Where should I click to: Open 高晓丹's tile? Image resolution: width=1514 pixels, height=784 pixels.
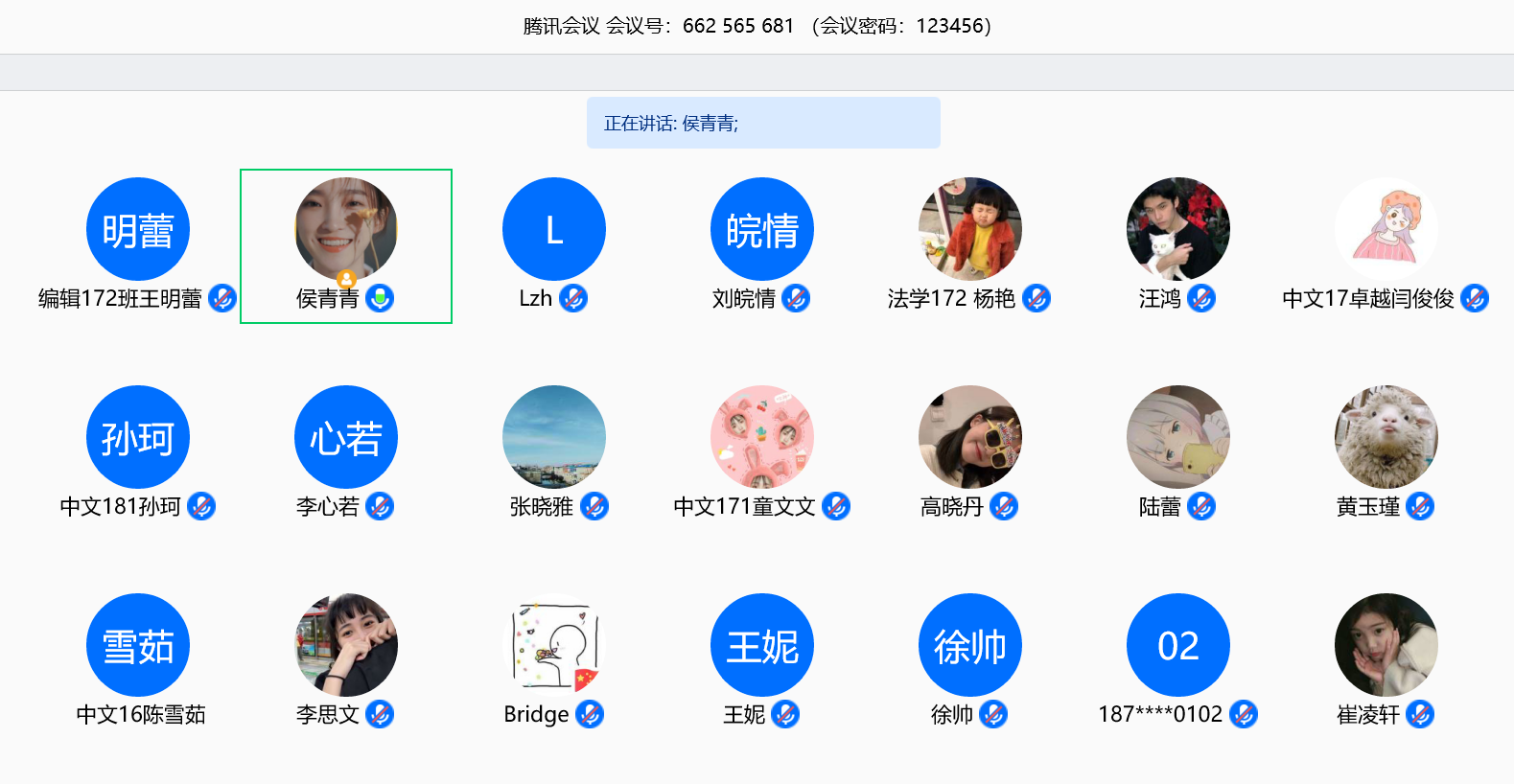coord(970,438)
